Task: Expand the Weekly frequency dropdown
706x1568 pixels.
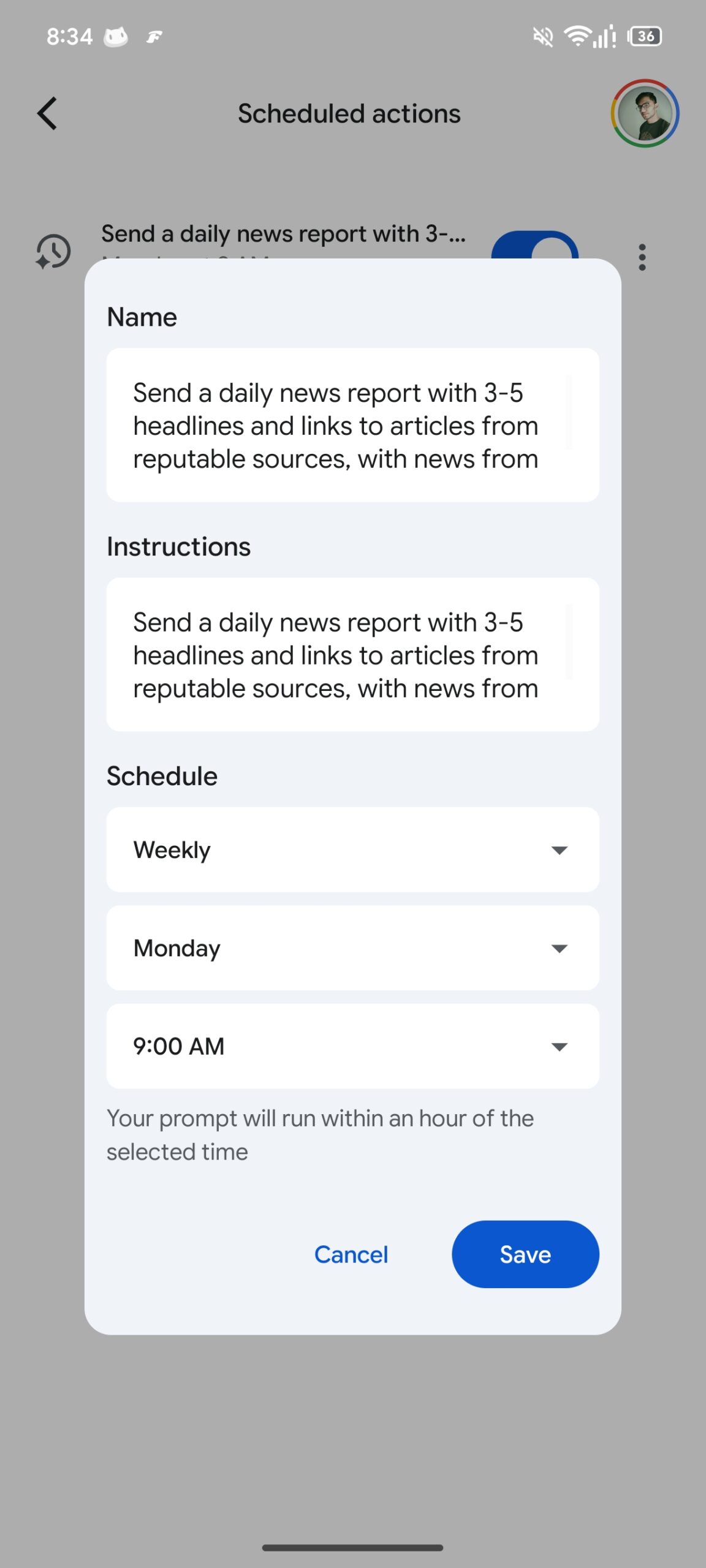Action: (352, 850)
